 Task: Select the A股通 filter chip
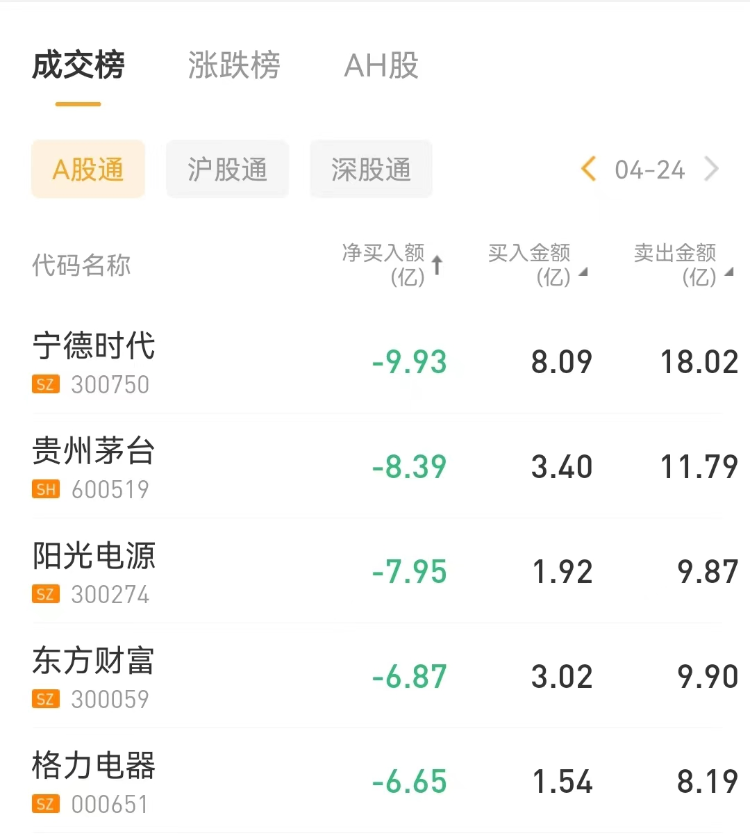[88, 169]
